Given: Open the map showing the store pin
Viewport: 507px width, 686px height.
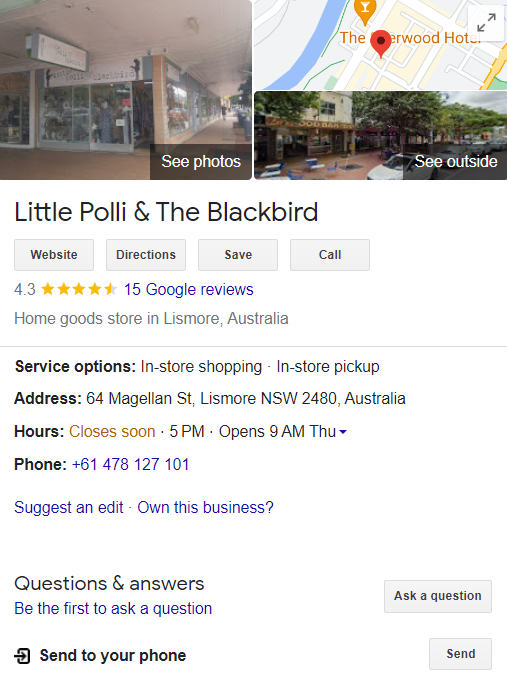Looking at the screenshot, I should [381, 45].
